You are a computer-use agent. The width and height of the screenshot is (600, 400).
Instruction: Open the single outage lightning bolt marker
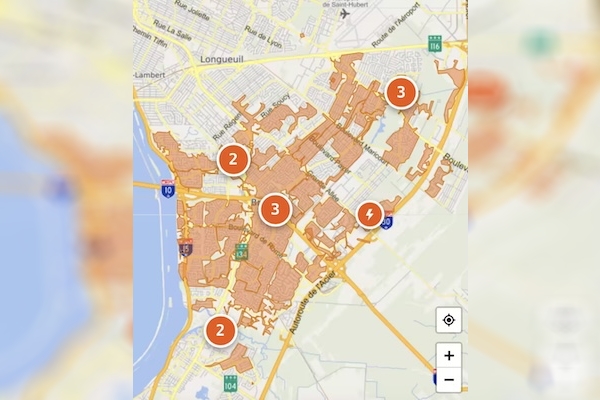(369, 215)
